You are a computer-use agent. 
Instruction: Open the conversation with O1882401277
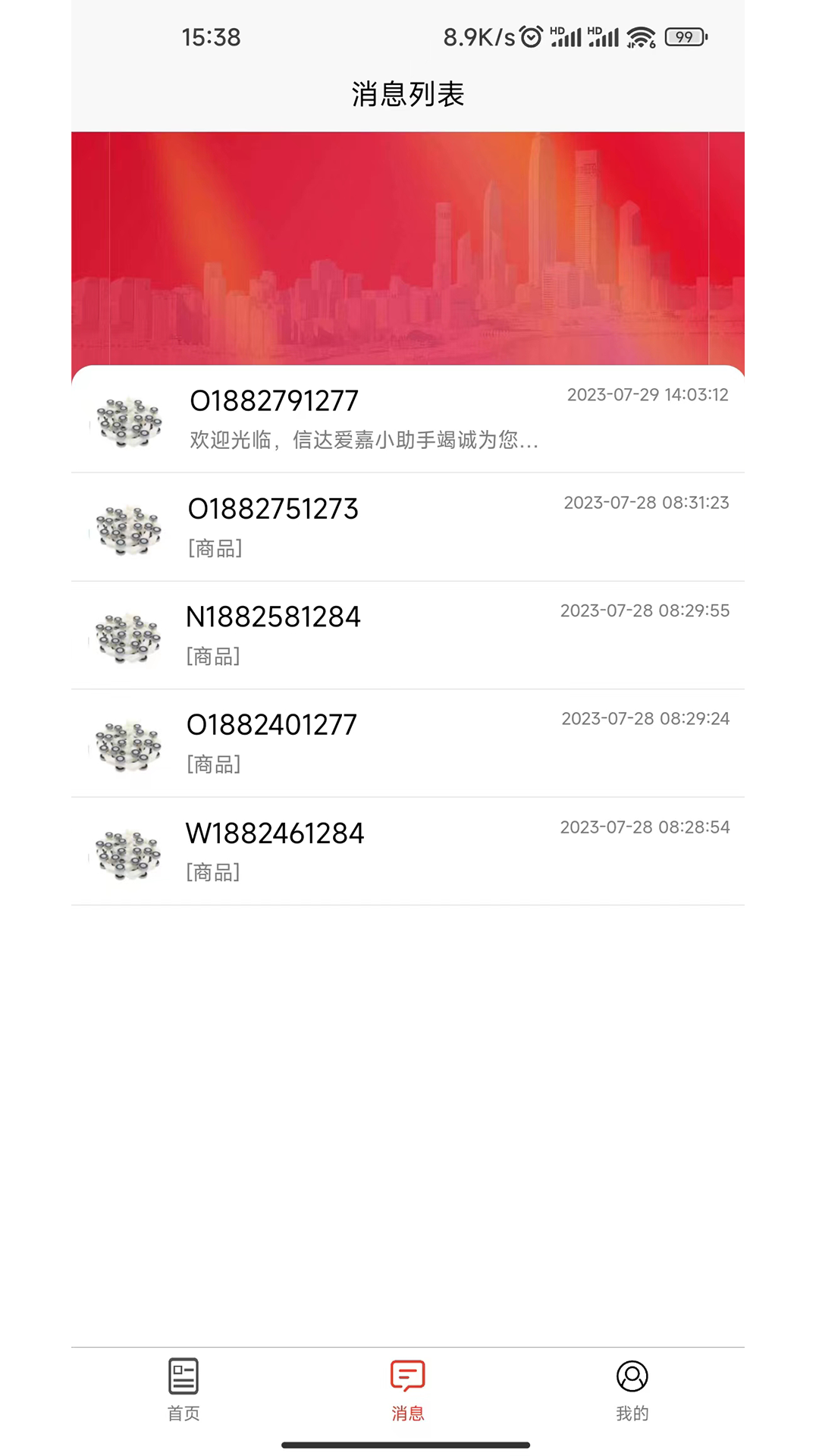click(409, 743)
